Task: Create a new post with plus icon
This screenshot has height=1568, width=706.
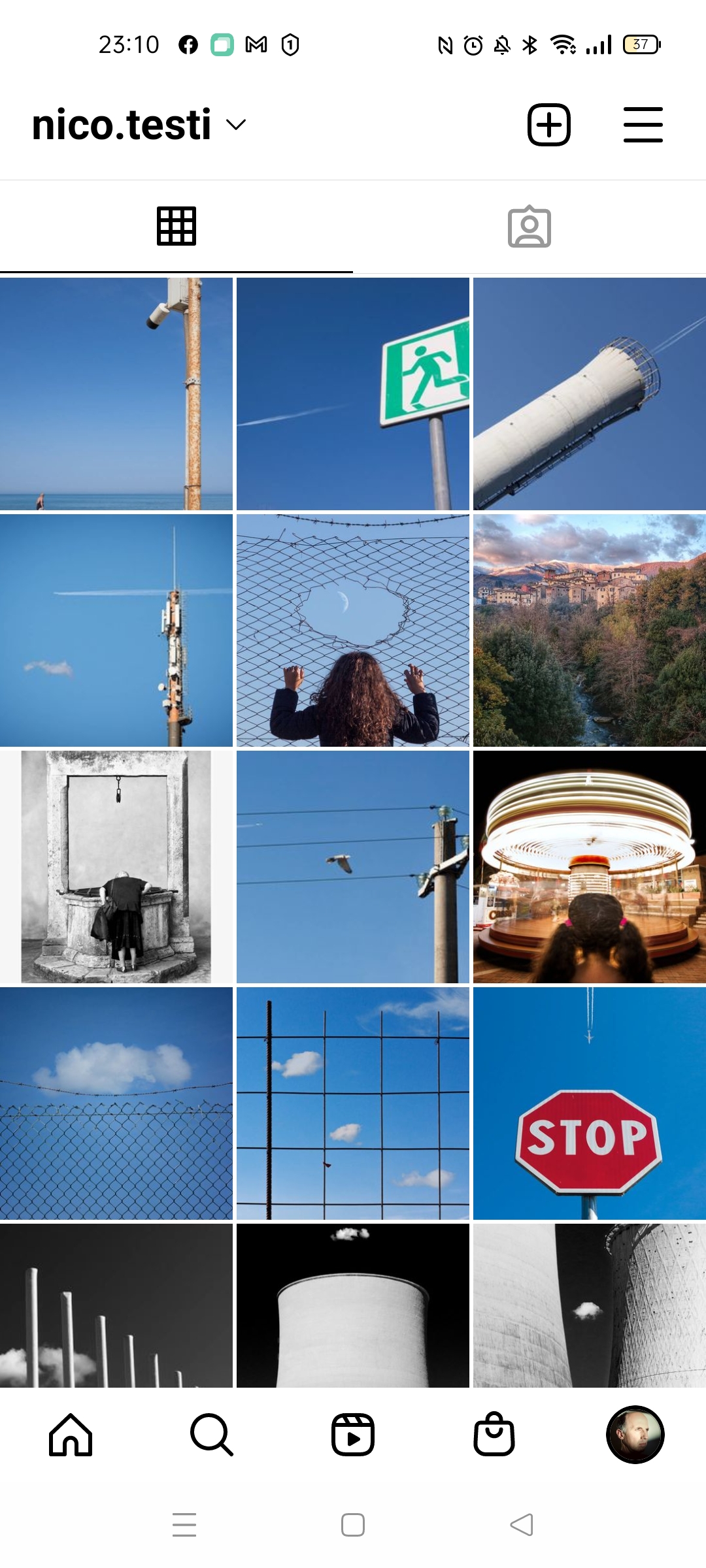Action: [x=548, y=124]
